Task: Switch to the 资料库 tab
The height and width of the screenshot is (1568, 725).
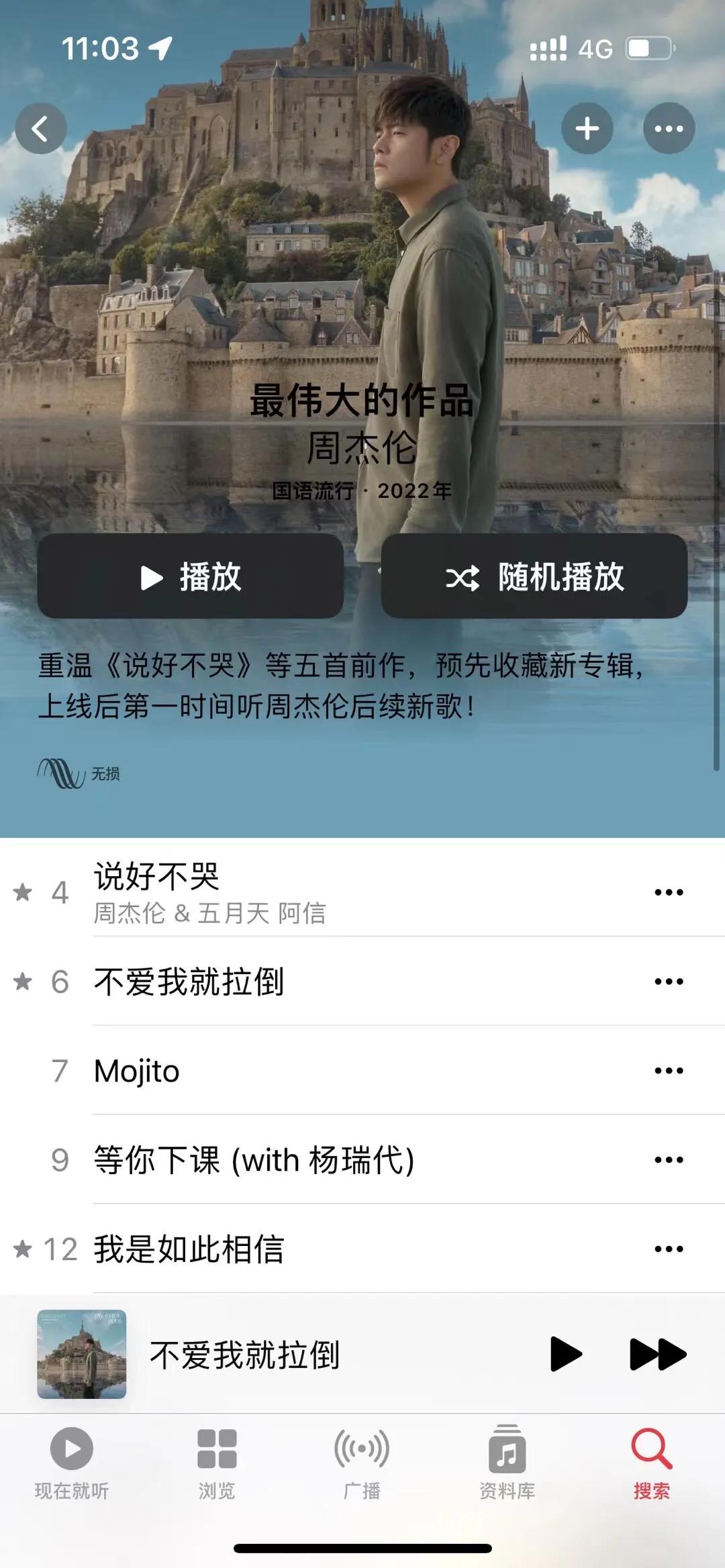Action: coord(507,1463)
